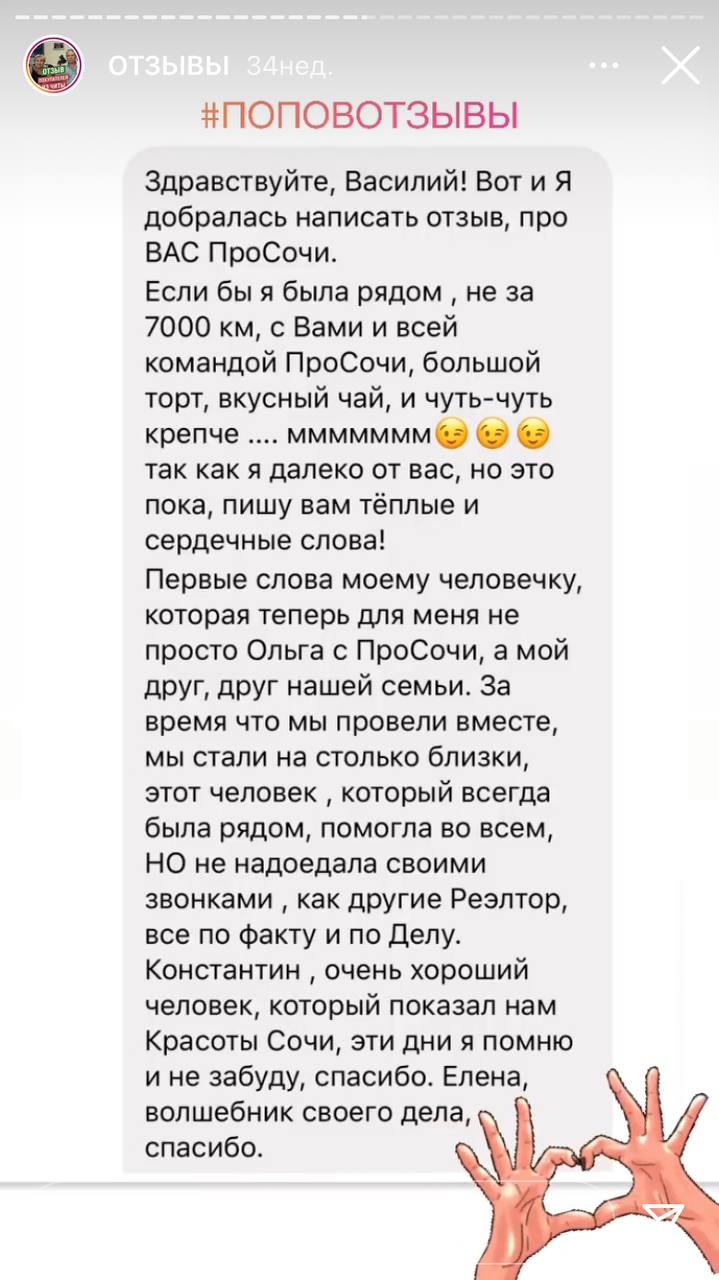Open the ОТЗЫВЫ profile avatar
Screen dimensions: 719x1280
coord(53,67)
